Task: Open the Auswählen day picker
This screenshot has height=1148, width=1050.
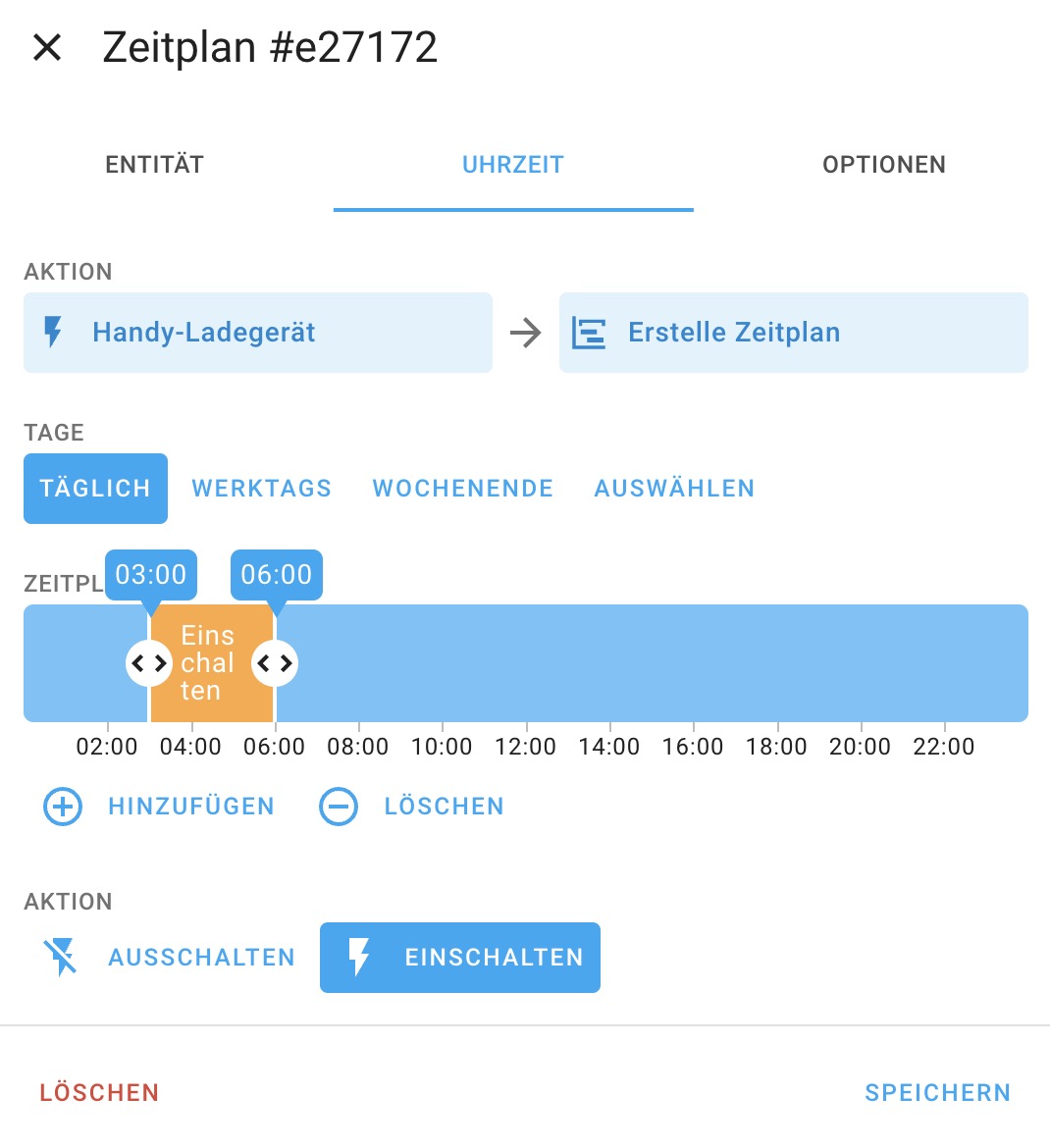Action: click(673, 488)
